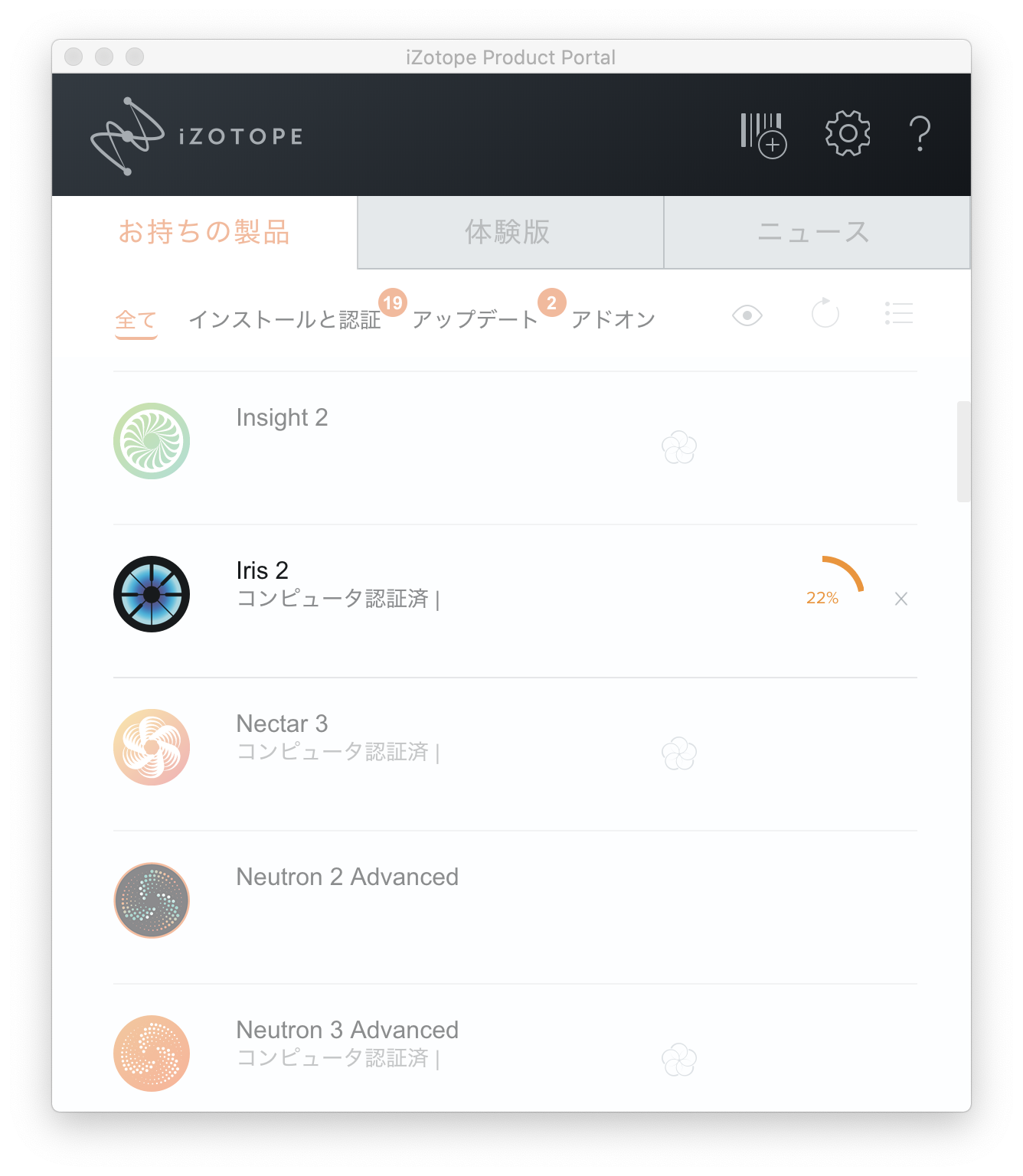Open the add serial number barcode icon
Screen dimensions: 1023x1176
point(763,135)
